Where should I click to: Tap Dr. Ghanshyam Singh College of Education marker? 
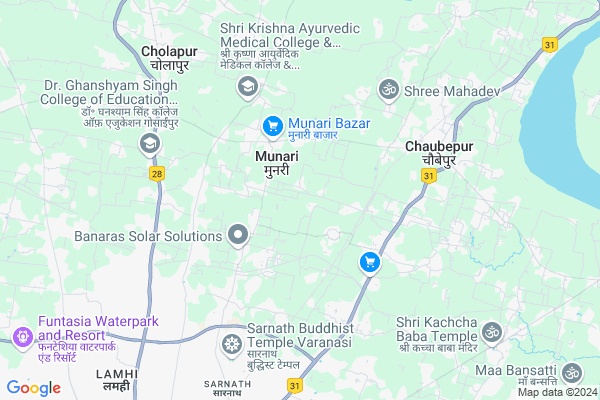[150, 144]
